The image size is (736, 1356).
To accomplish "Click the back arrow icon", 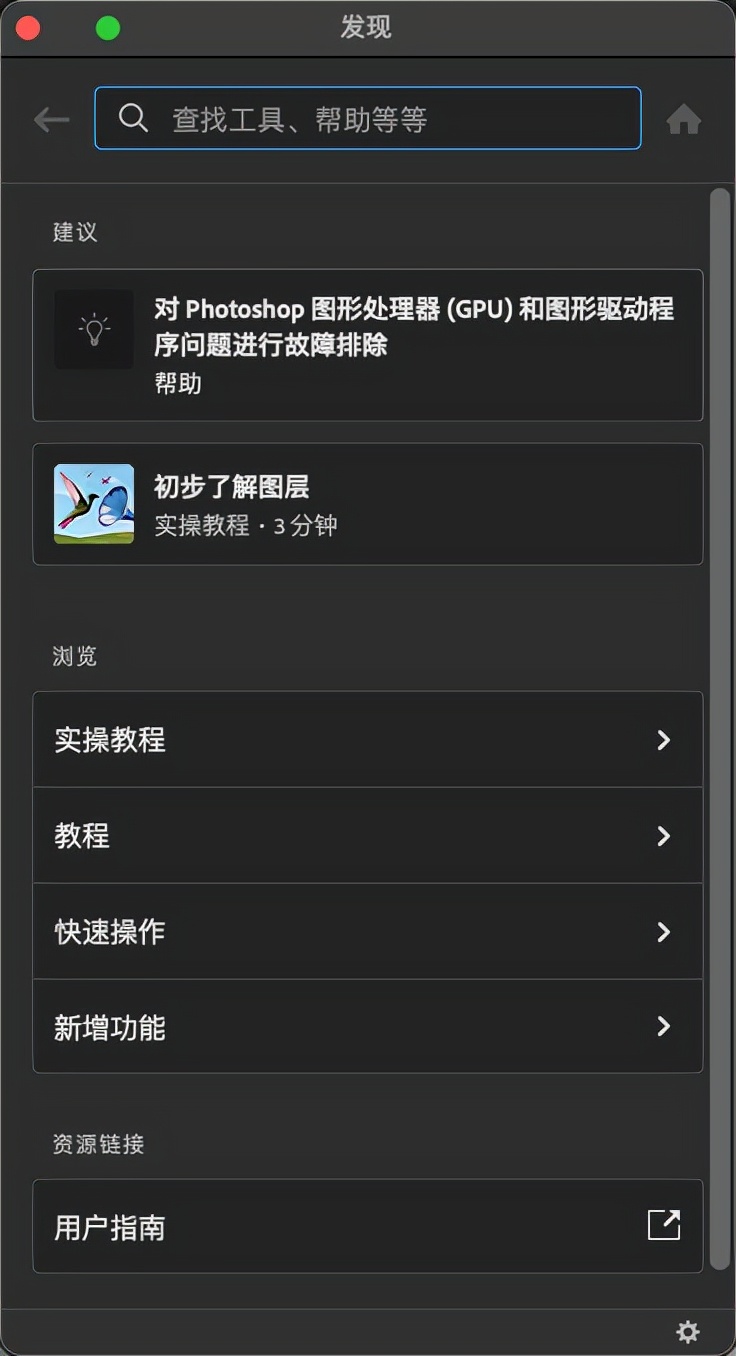I will click(50, 118).
